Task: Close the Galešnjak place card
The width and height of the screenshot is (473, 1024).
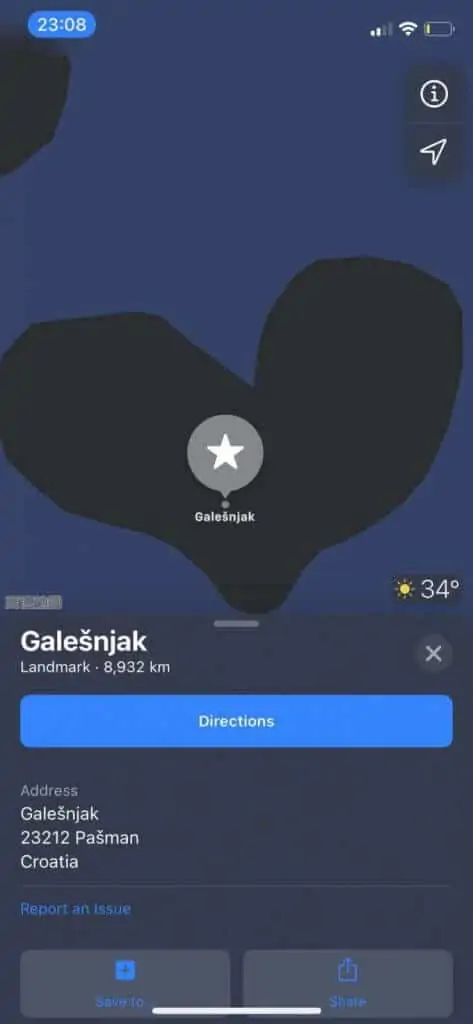Action: (433, 653)
